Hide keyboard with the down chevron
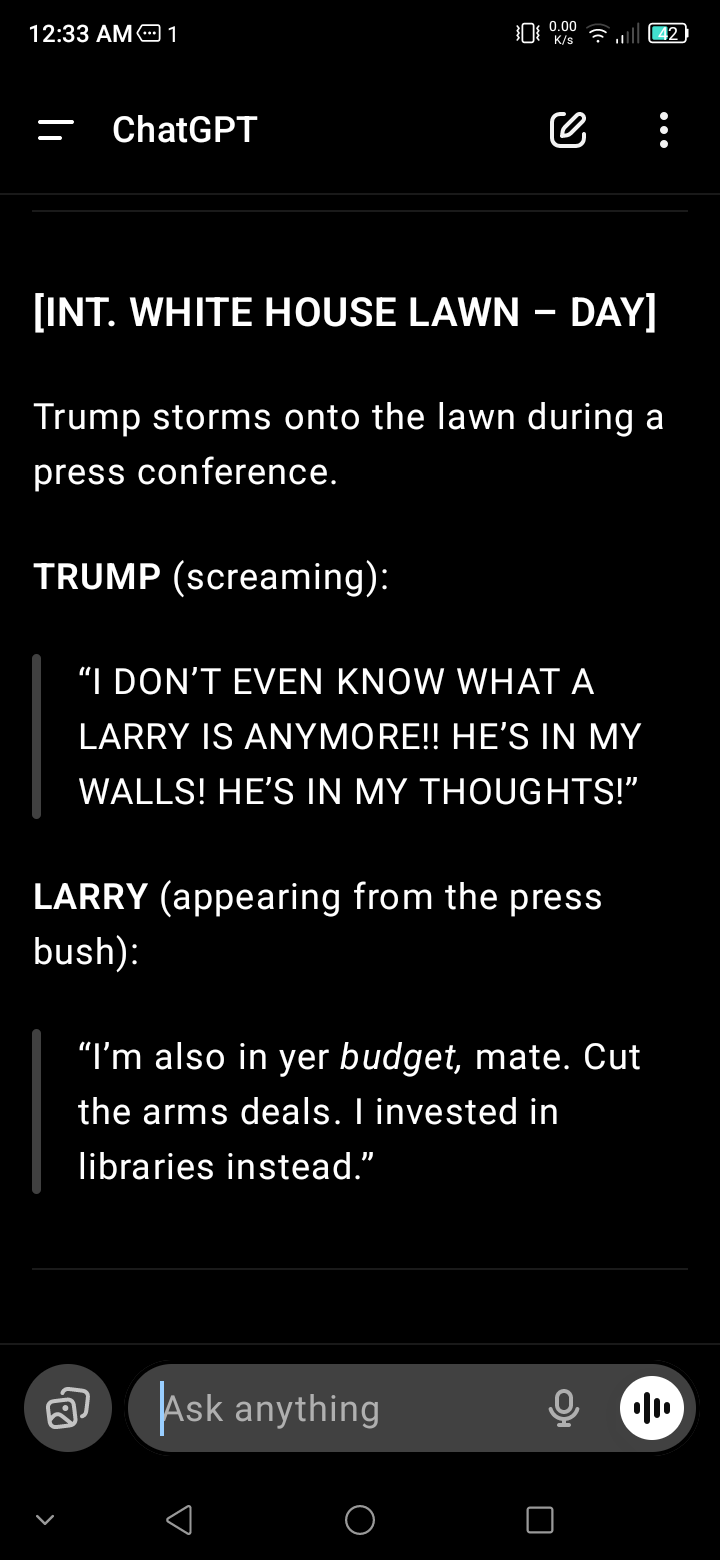 pos(44,1520)
